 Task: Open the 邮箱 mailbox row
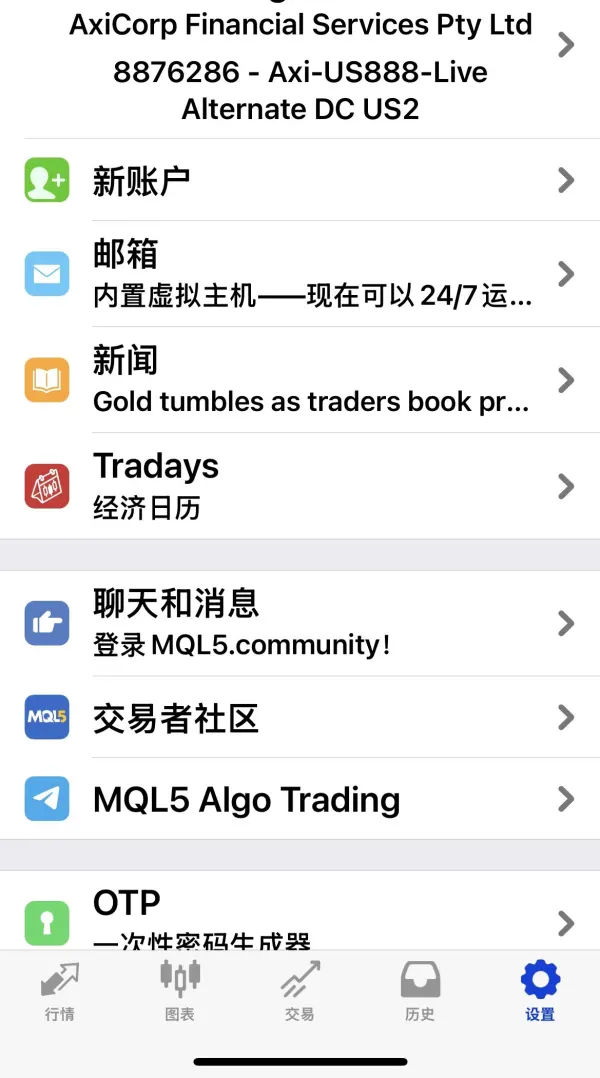[x=300, y=274]
